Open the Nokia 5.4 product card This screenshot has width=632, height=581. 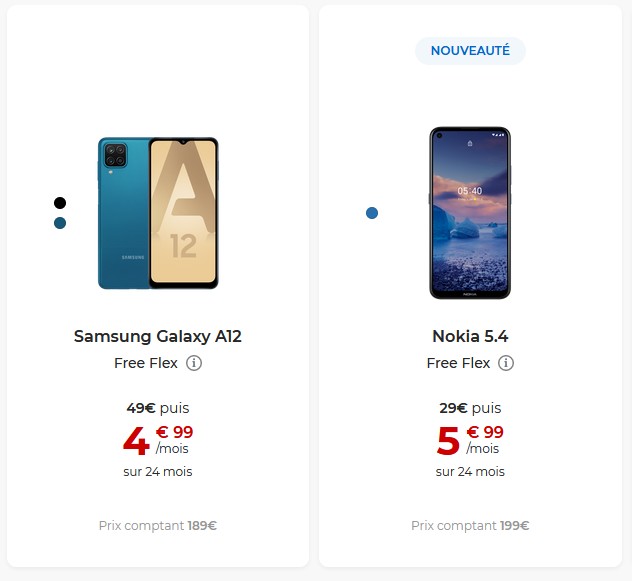(x=470, y=336)
